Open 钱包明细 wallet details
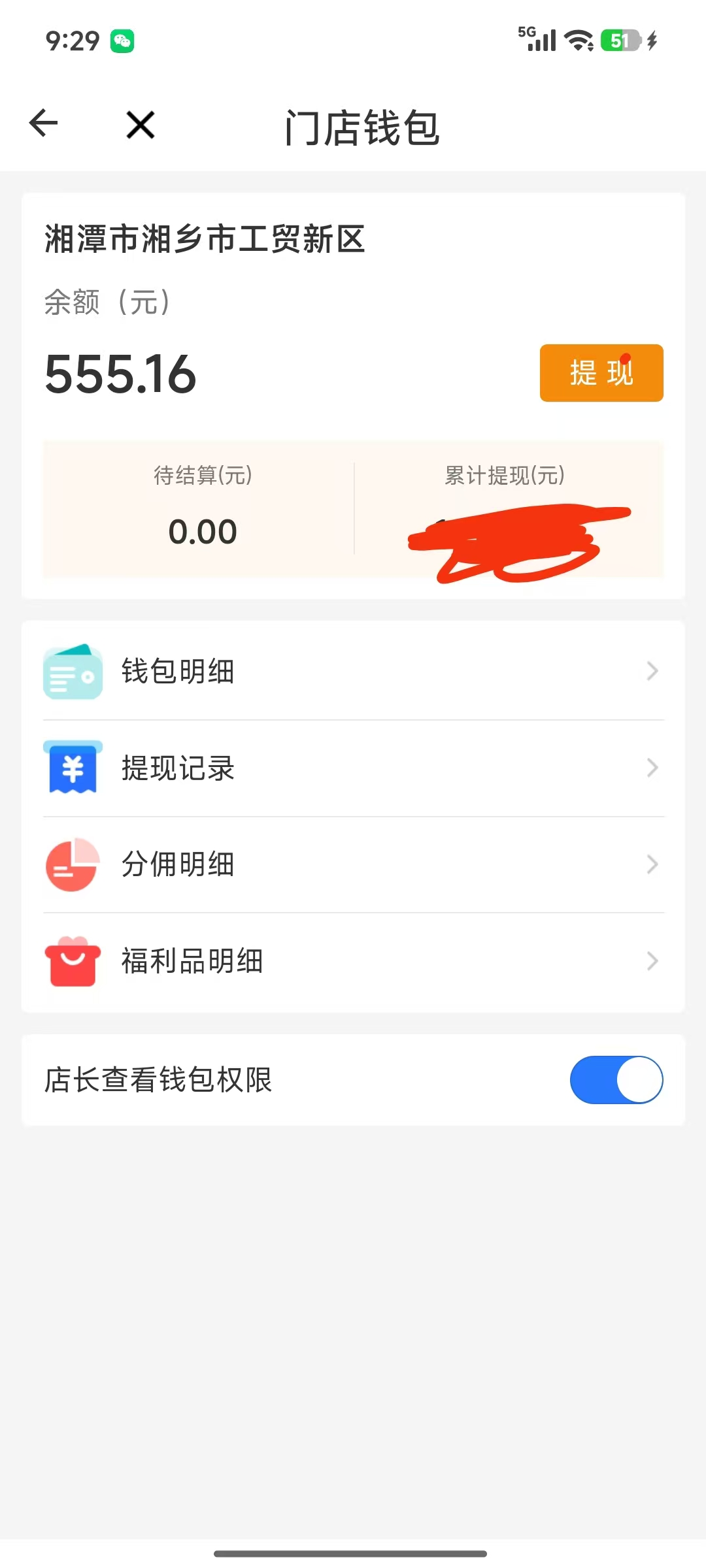Image resolution: width=706 pixels, height=1568 pixels. (354, 671)
